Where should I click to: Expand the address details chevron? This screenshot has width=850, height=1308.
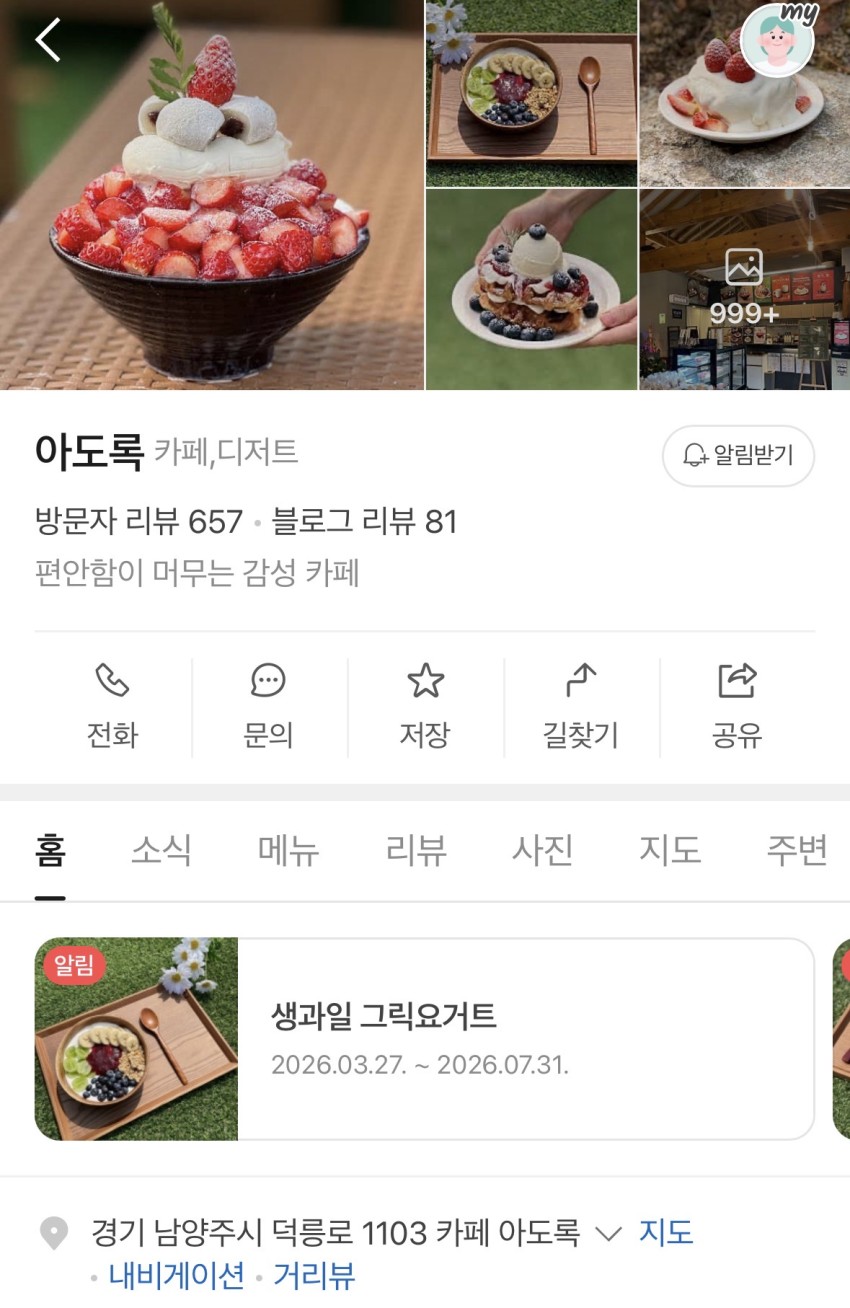tap(608, 1233)
